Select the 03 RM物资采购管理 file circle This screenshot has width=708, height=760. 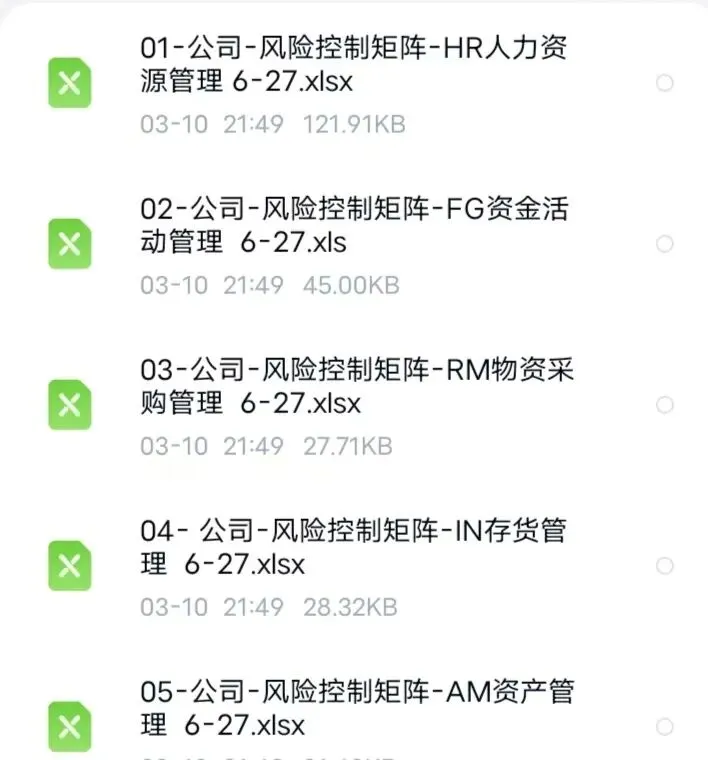tap(664, 405)
